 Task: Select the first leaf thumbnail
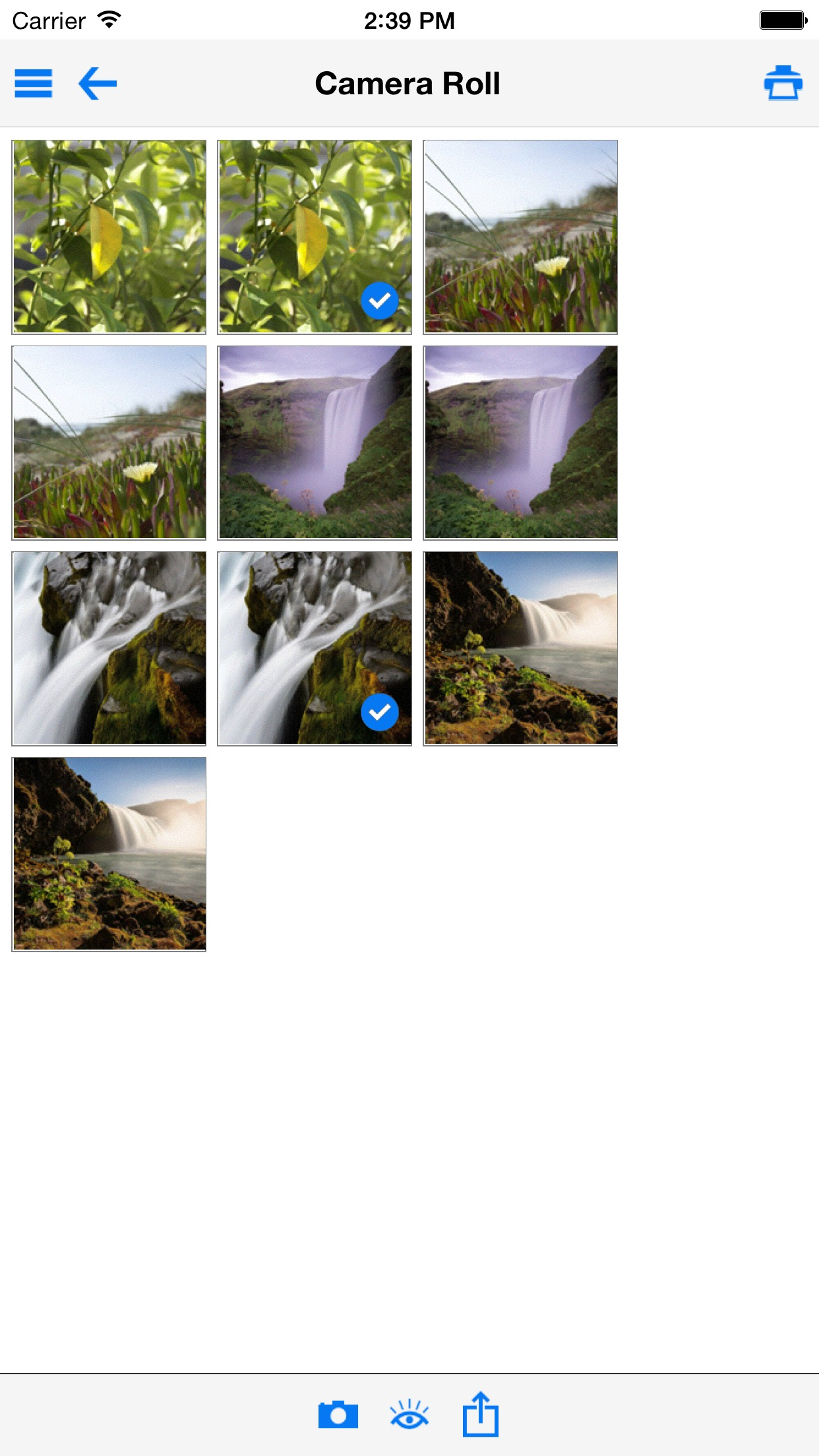point(109,236)
